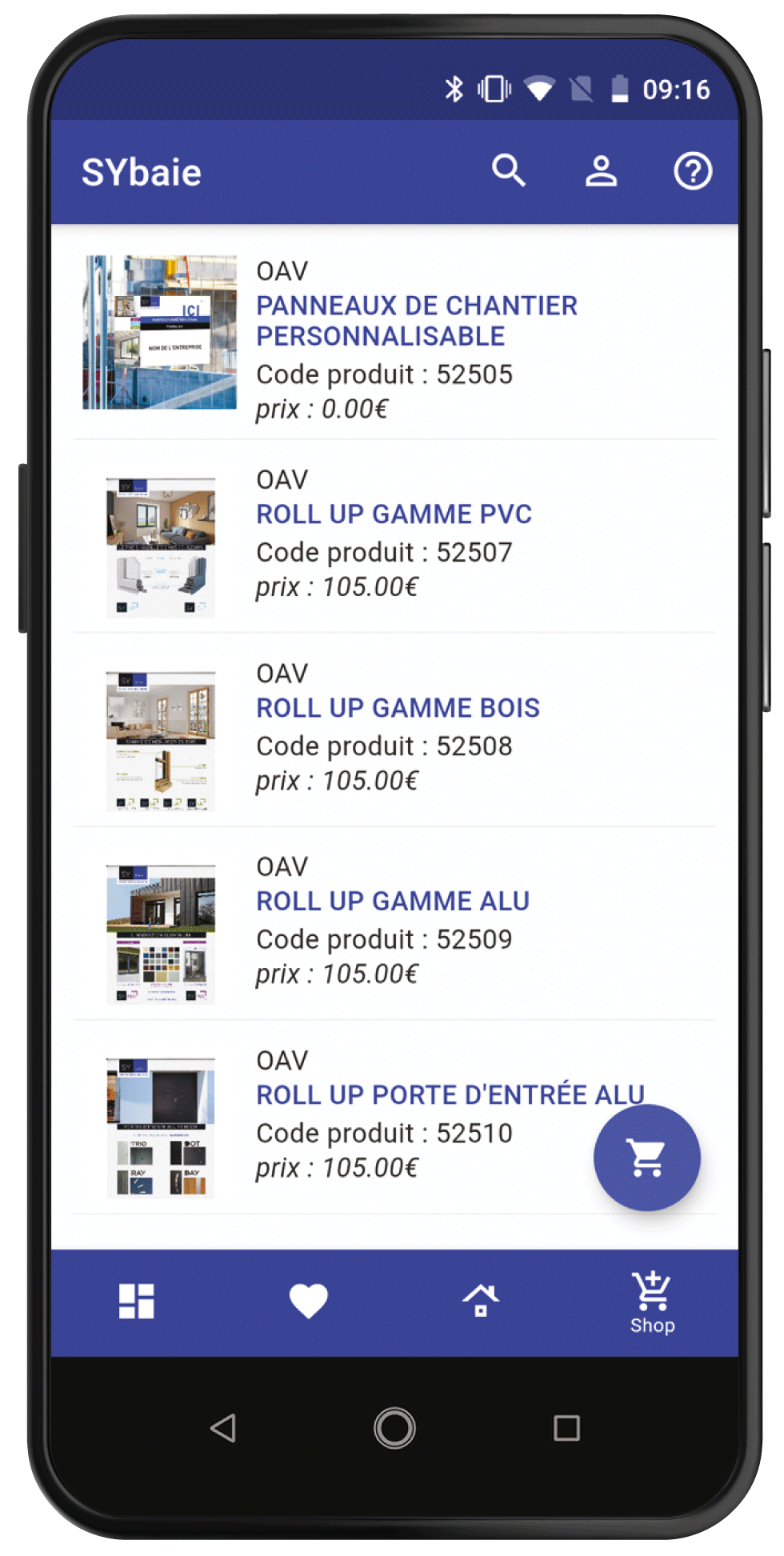Select the Roll Up Gamme Alu product
784x1556 pixels.
[x=395, y=924]
